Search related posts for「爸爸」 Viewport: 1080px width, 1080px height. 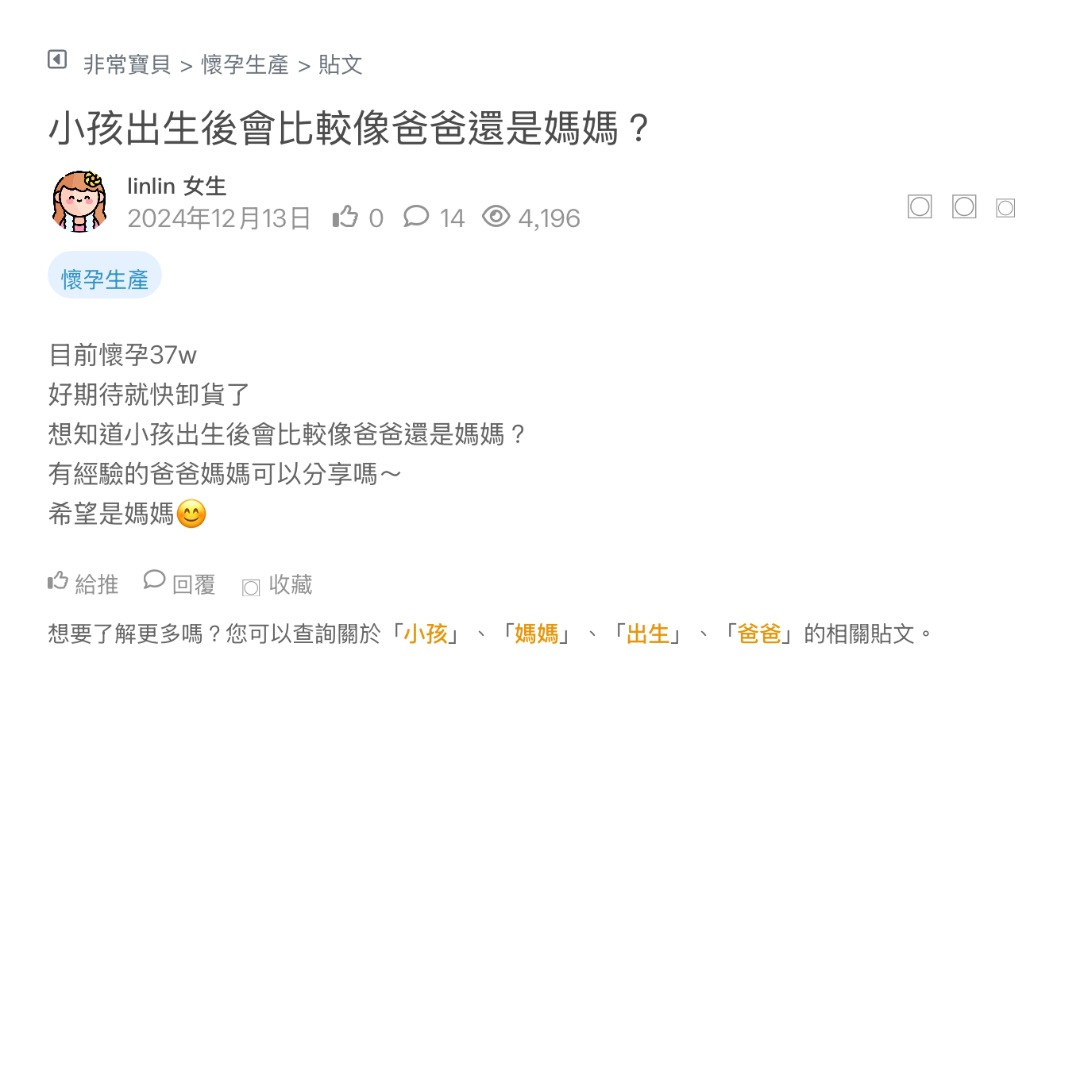(758, 633)
